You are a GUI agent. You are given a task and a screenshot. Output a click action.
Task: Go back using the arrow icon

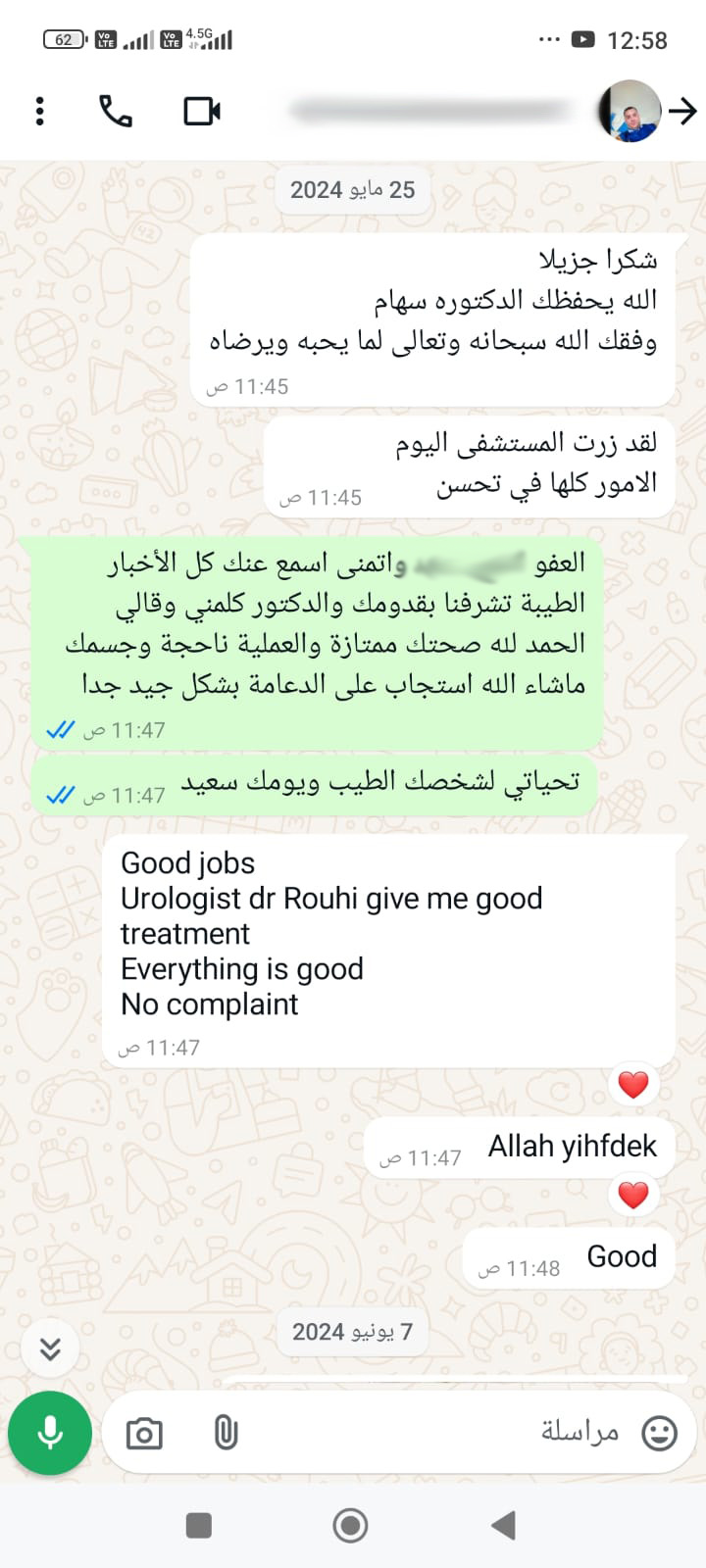(682, 111)
